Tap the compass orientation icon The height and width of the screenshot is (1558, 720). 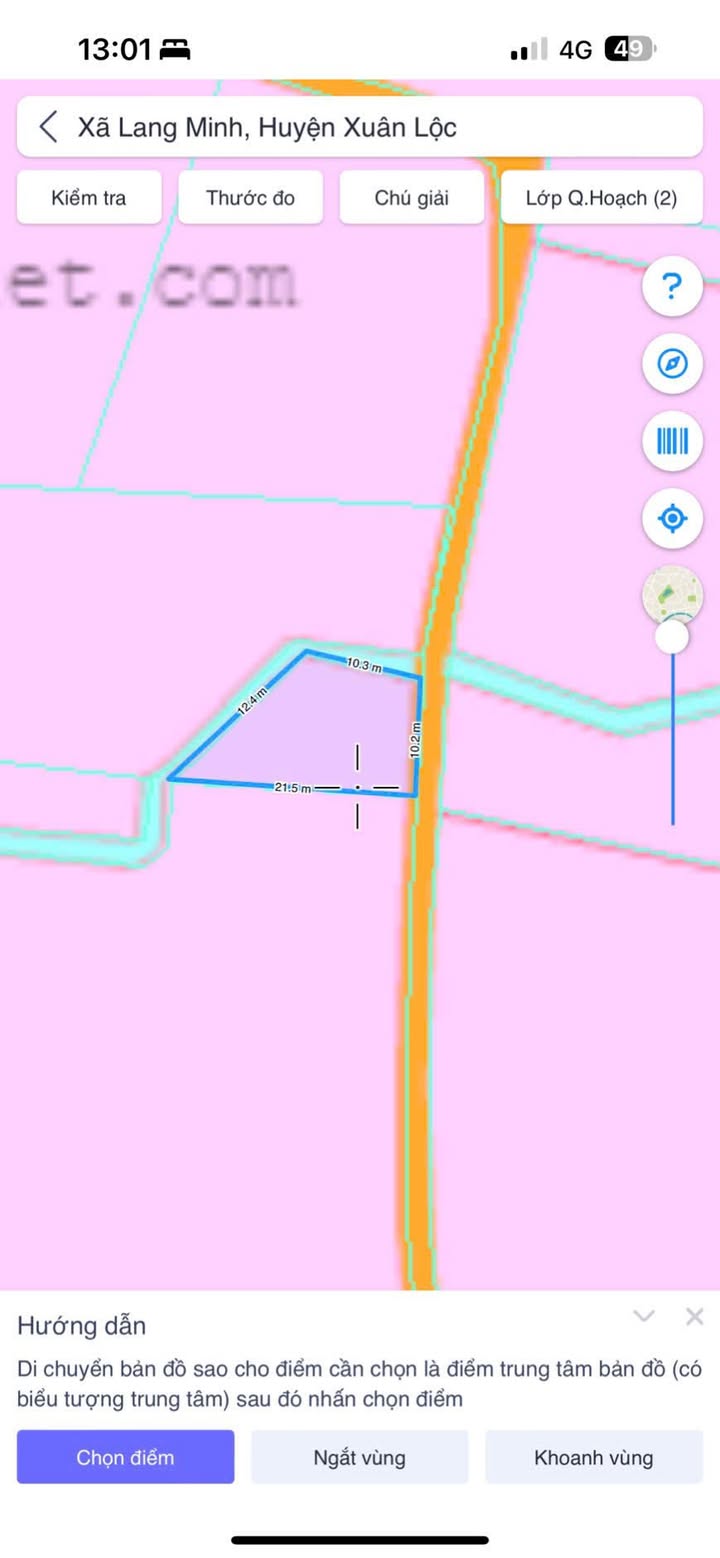pos(672,364)
